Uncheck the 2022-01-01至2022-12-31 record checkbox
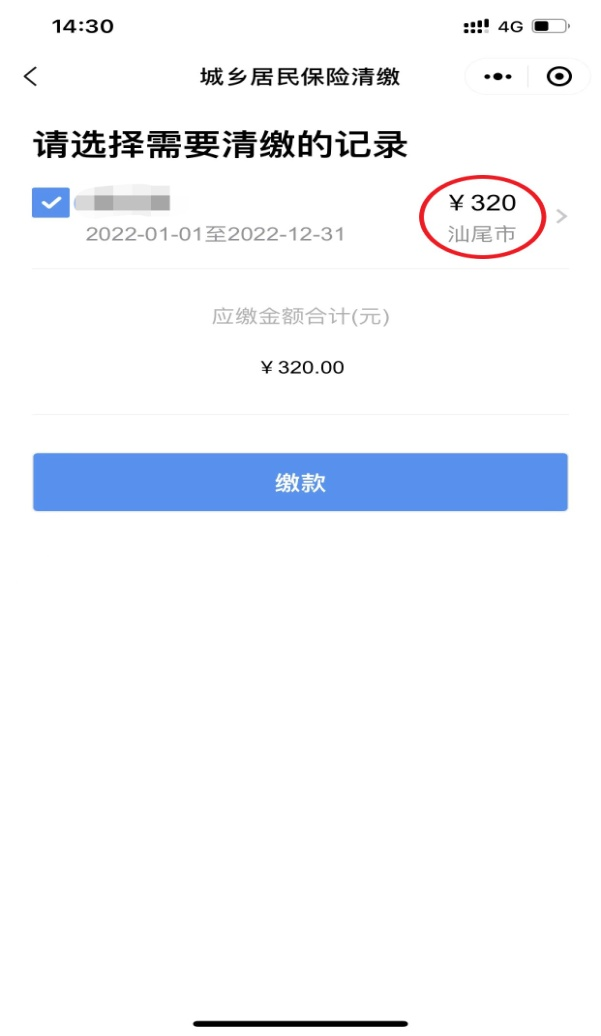Viewport: 601px width, 1036px height. [51, 203]
